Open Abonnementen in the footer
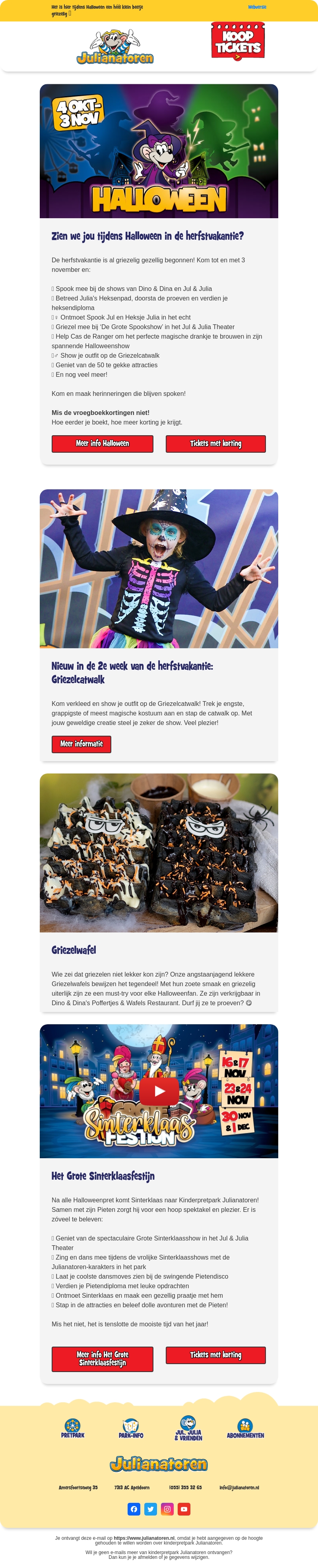 click(x=245, y=1428)
